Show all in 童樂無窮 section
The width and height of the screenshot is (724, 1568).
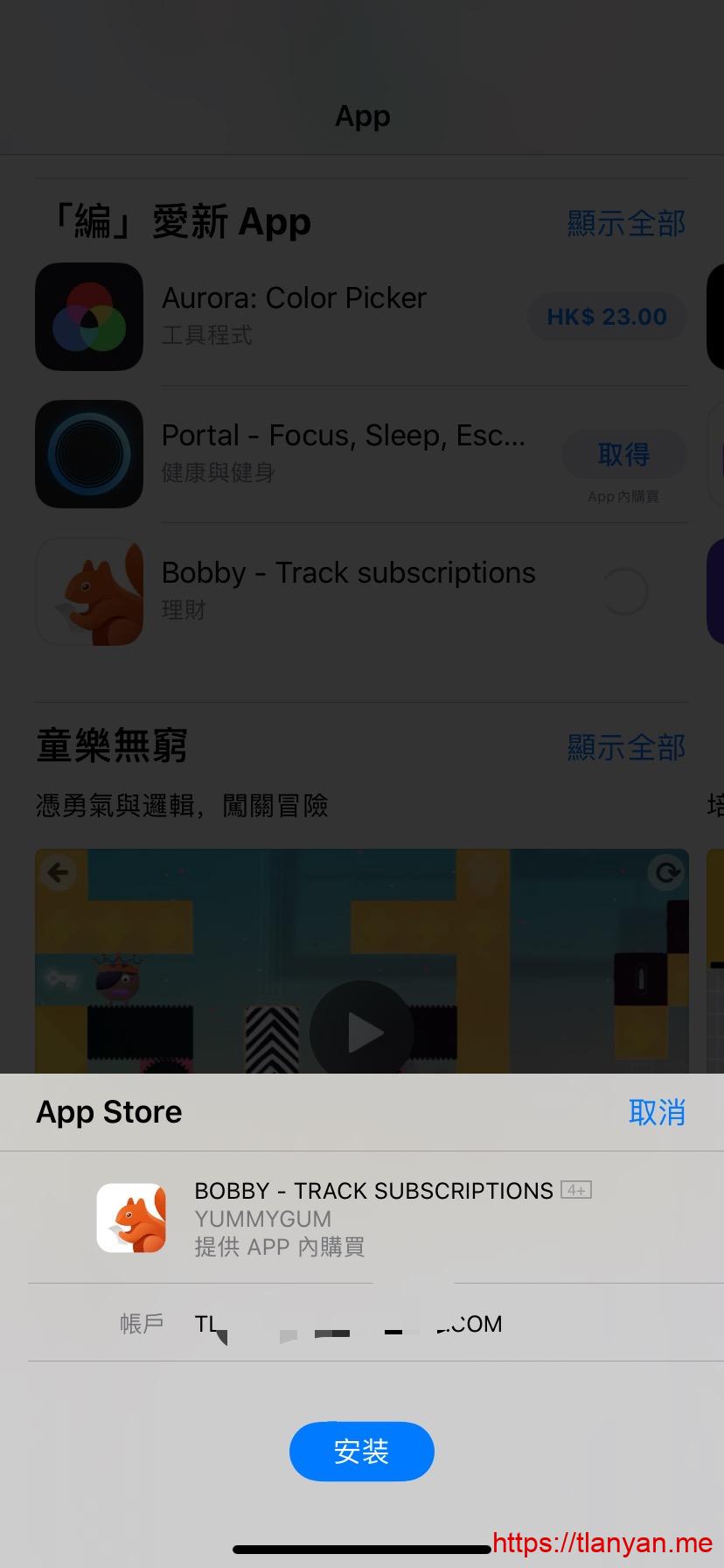(x=626, y=747)
